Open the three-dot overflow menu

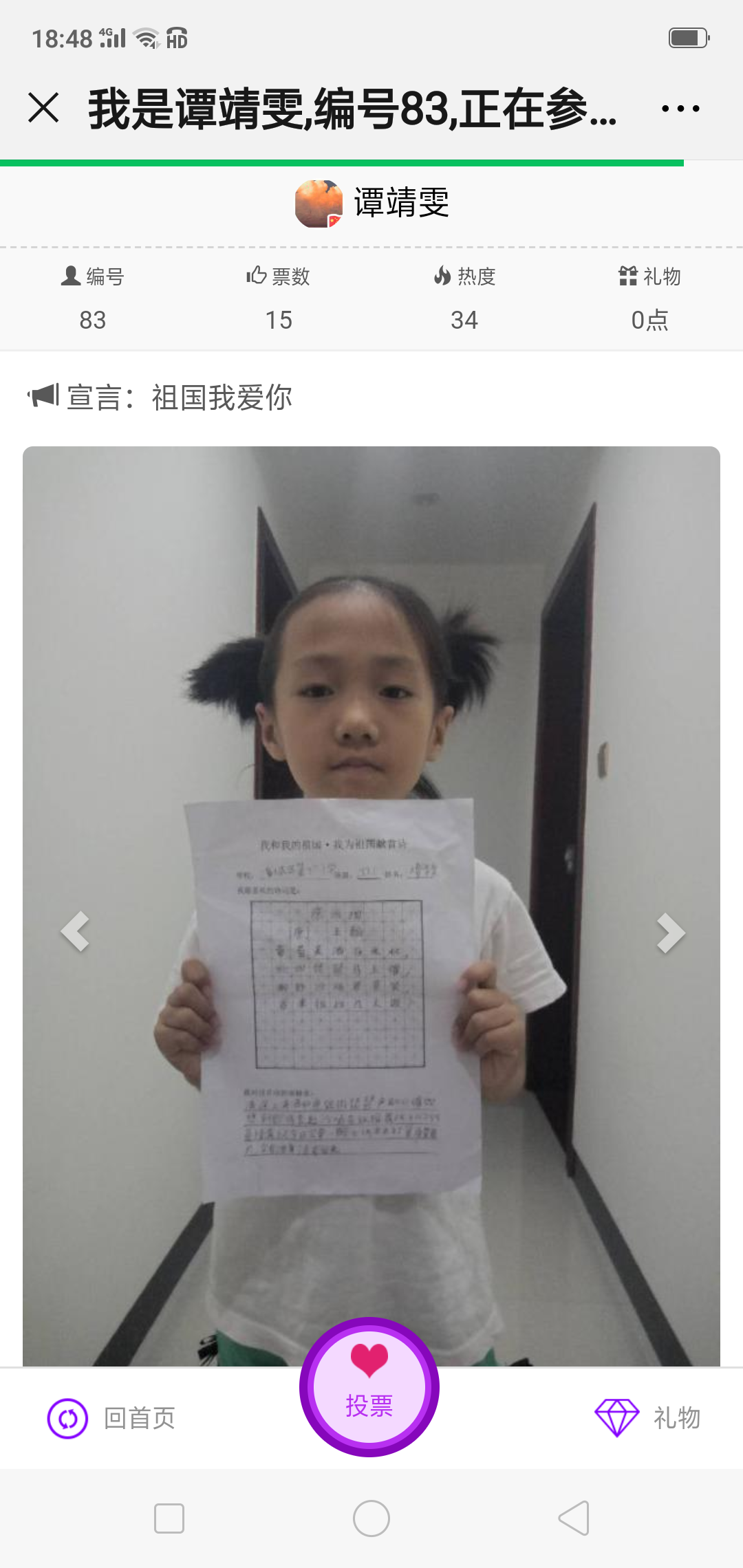[680, 109]
